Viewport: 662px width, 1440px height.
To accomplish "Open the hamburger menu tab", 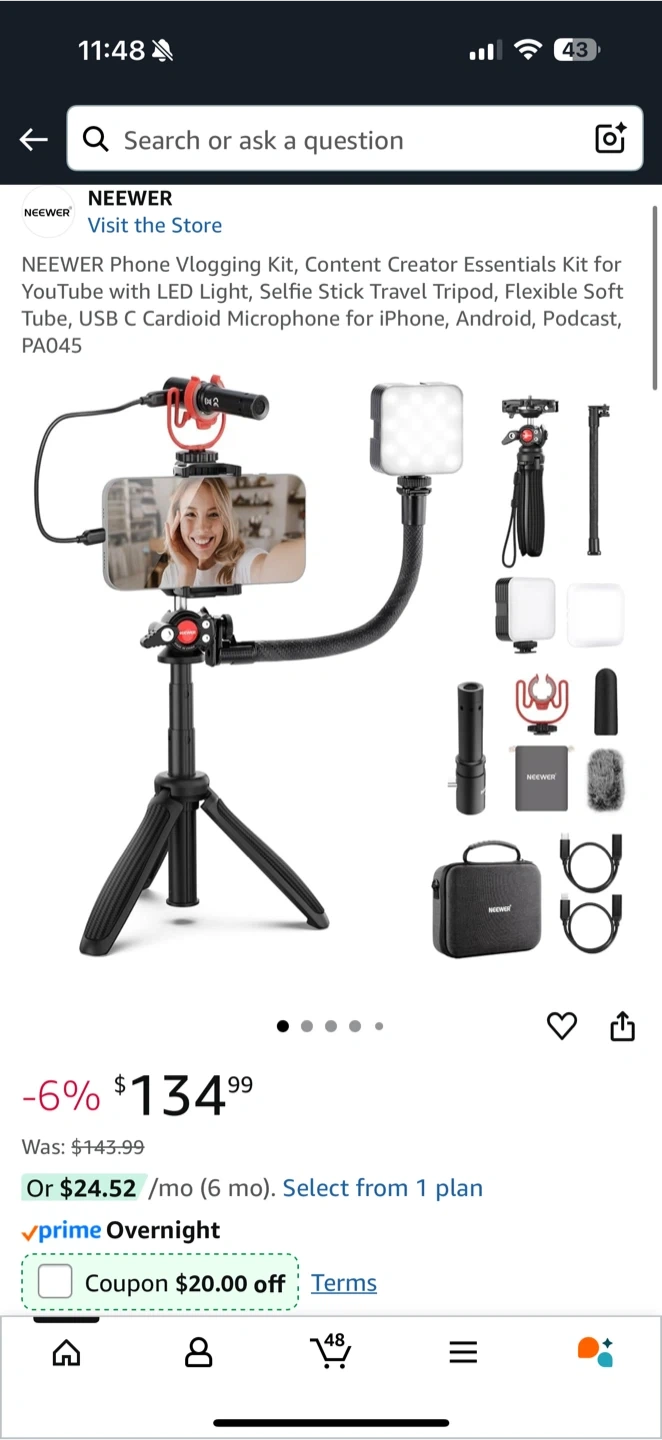I will point(463,1353).
